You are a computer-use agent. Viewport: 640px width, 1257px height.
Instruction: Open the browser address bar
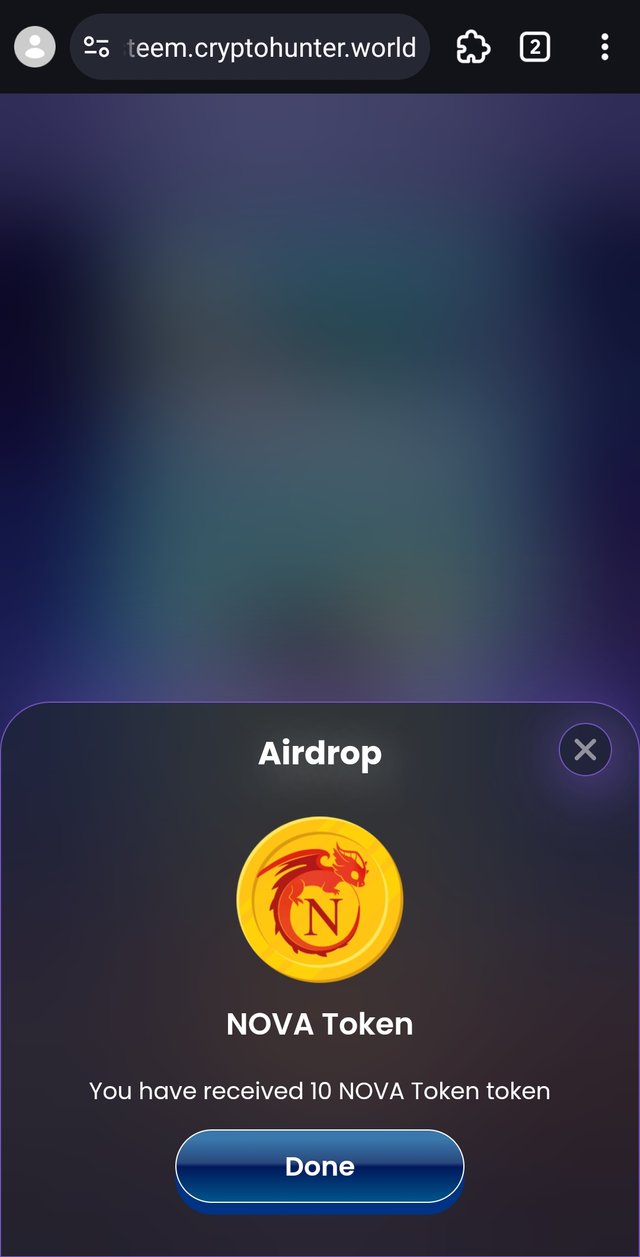[250, 47]
